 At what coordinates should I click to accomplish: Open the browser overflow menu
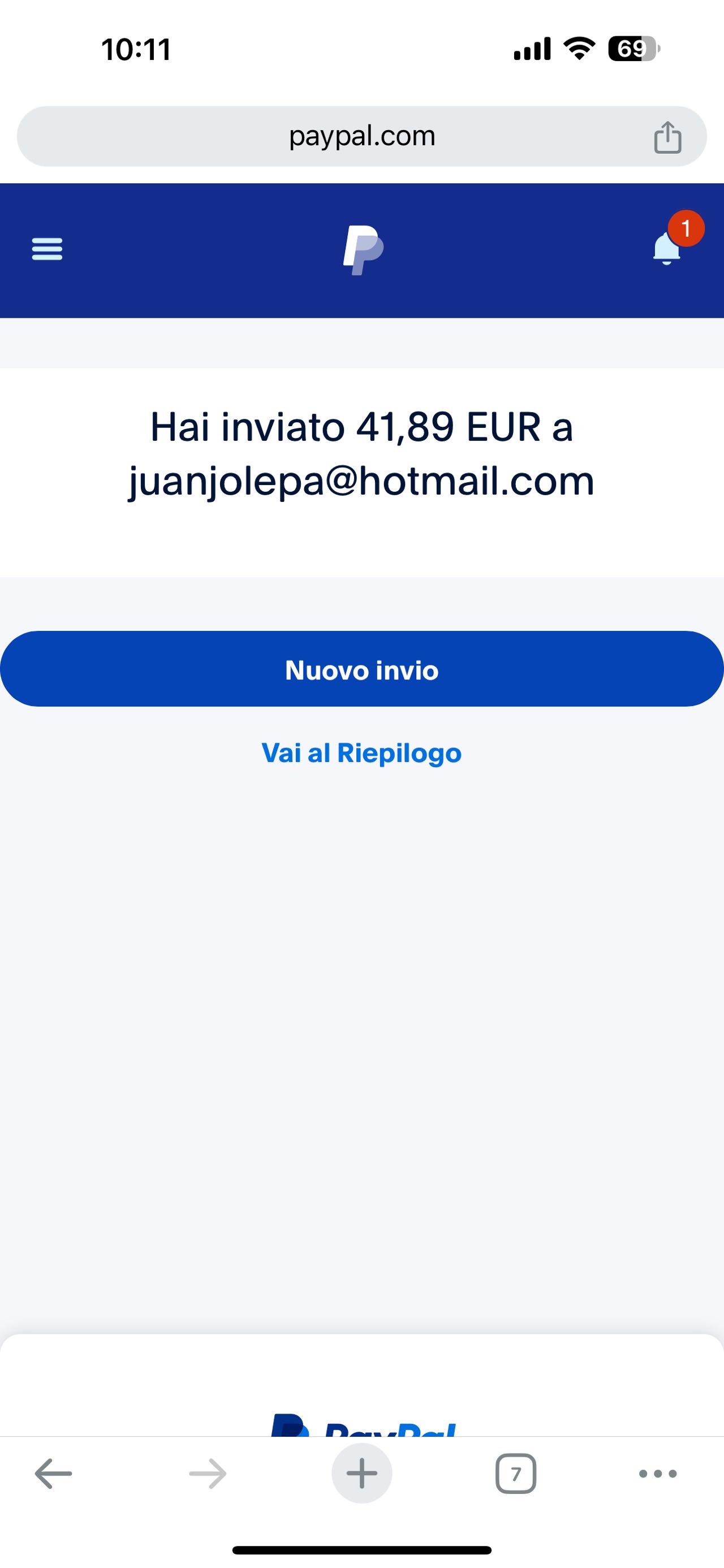658,1474
